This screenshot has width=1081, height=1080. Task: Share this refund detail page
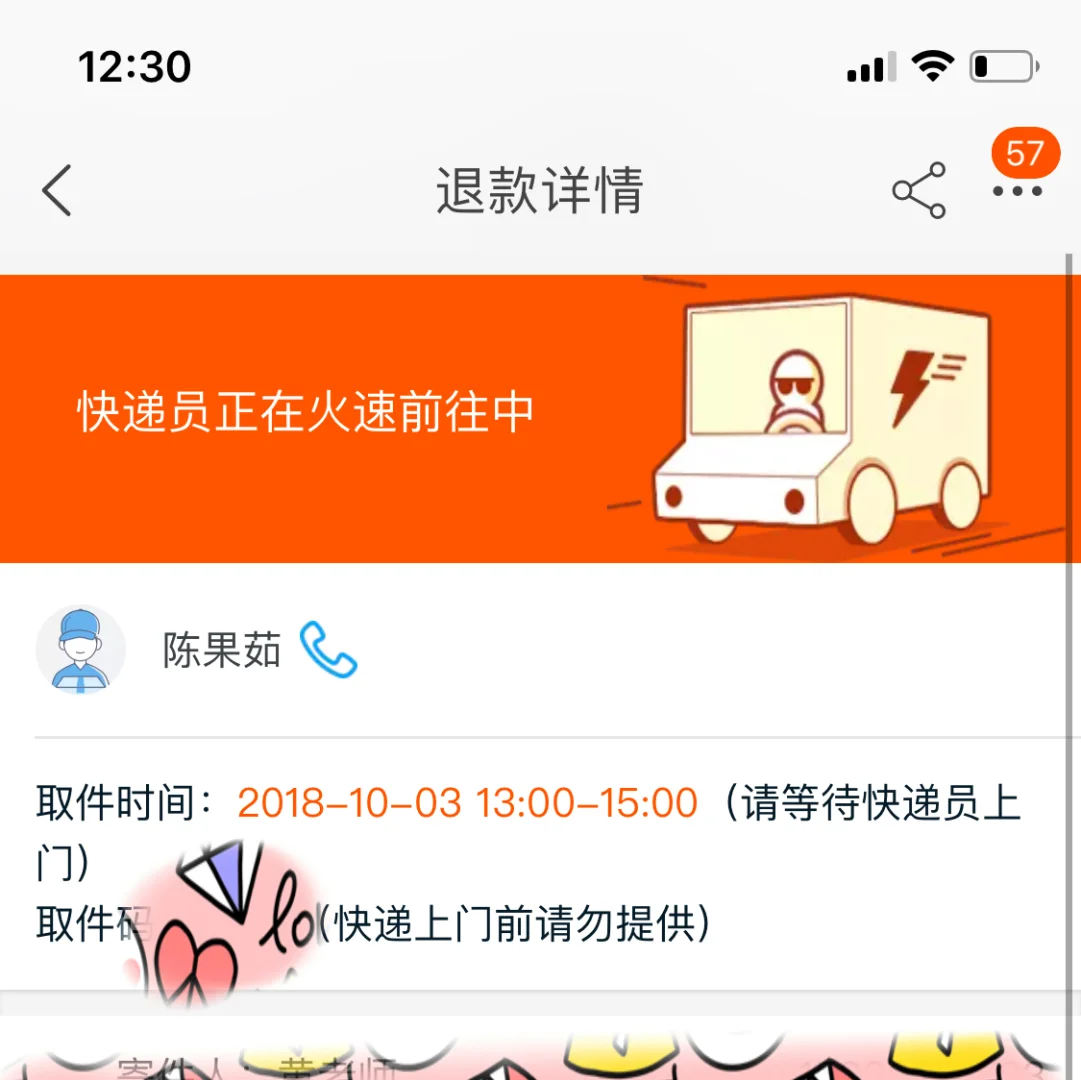point(919,190)
